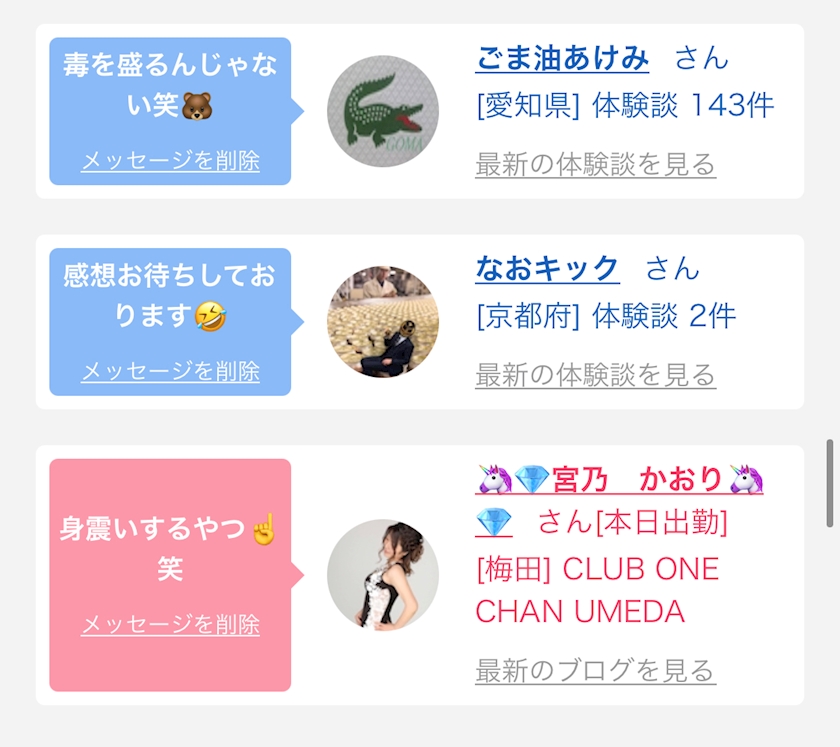The width and height of the screenshot is (840, 747).
Task: Tap なおキック's profile picture
Action: point(383,322)
